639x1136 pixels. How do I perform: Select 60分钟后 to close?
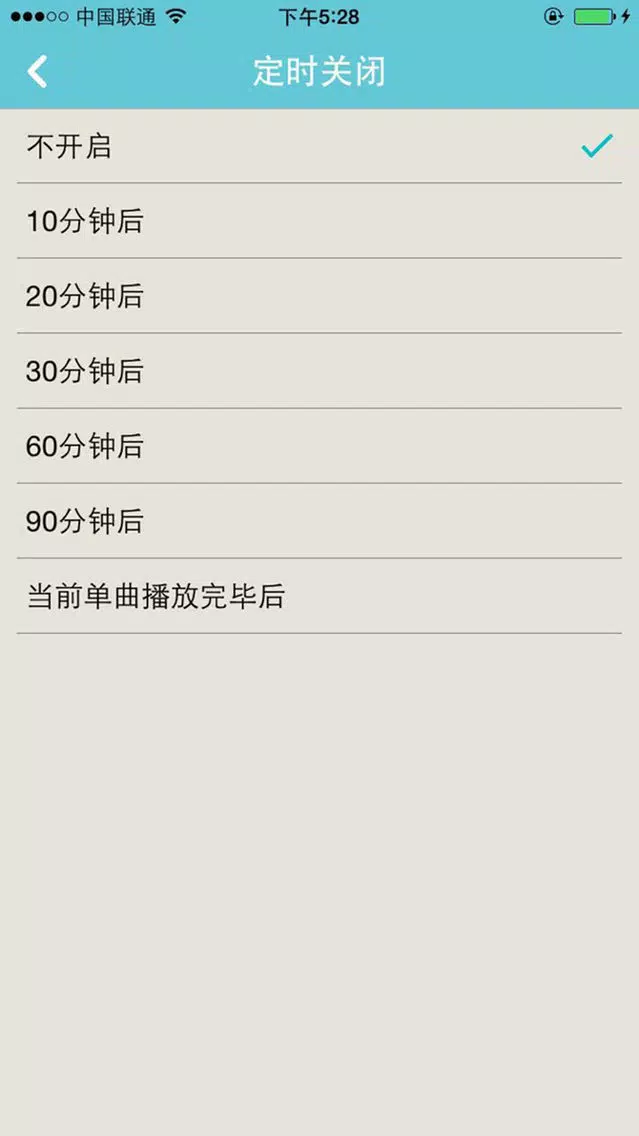click(320, 446)
